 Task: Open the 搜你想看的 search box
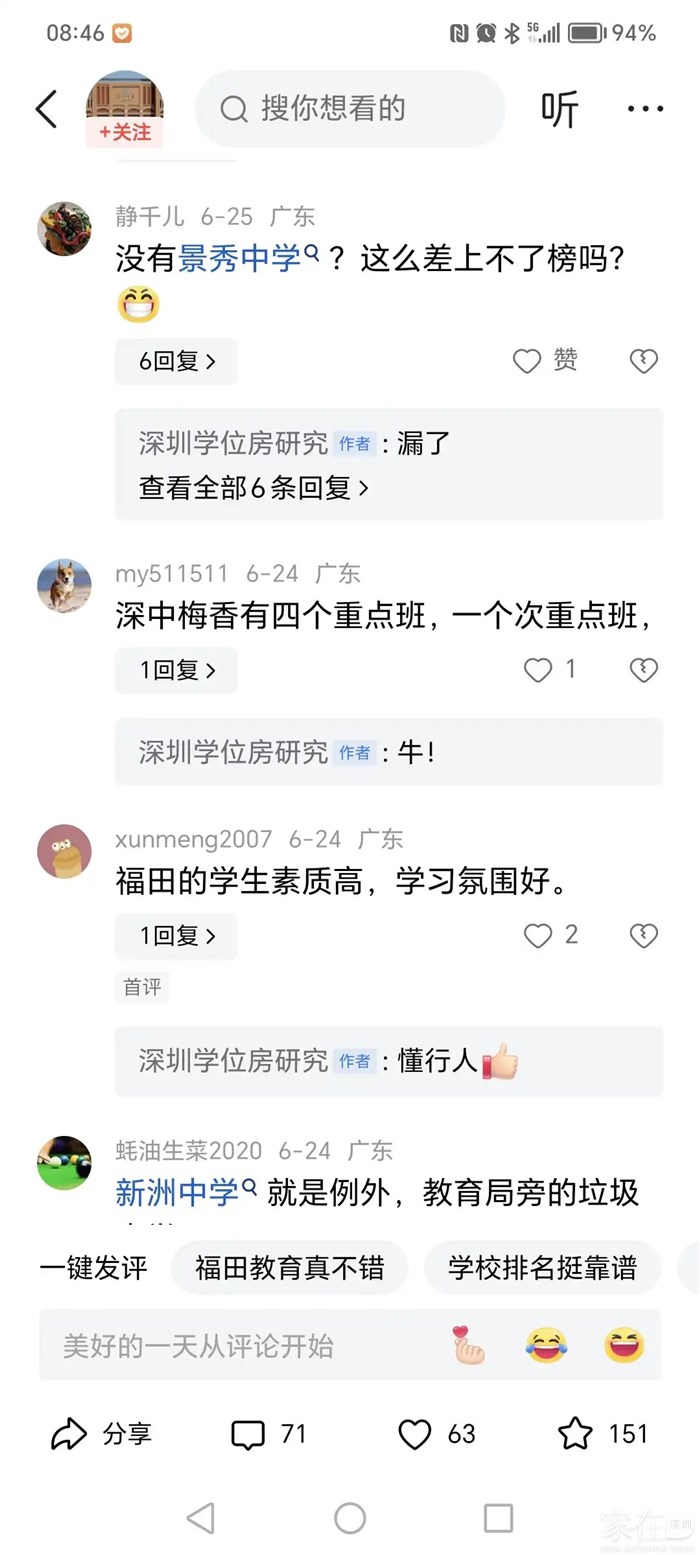[x=350, y=109]
